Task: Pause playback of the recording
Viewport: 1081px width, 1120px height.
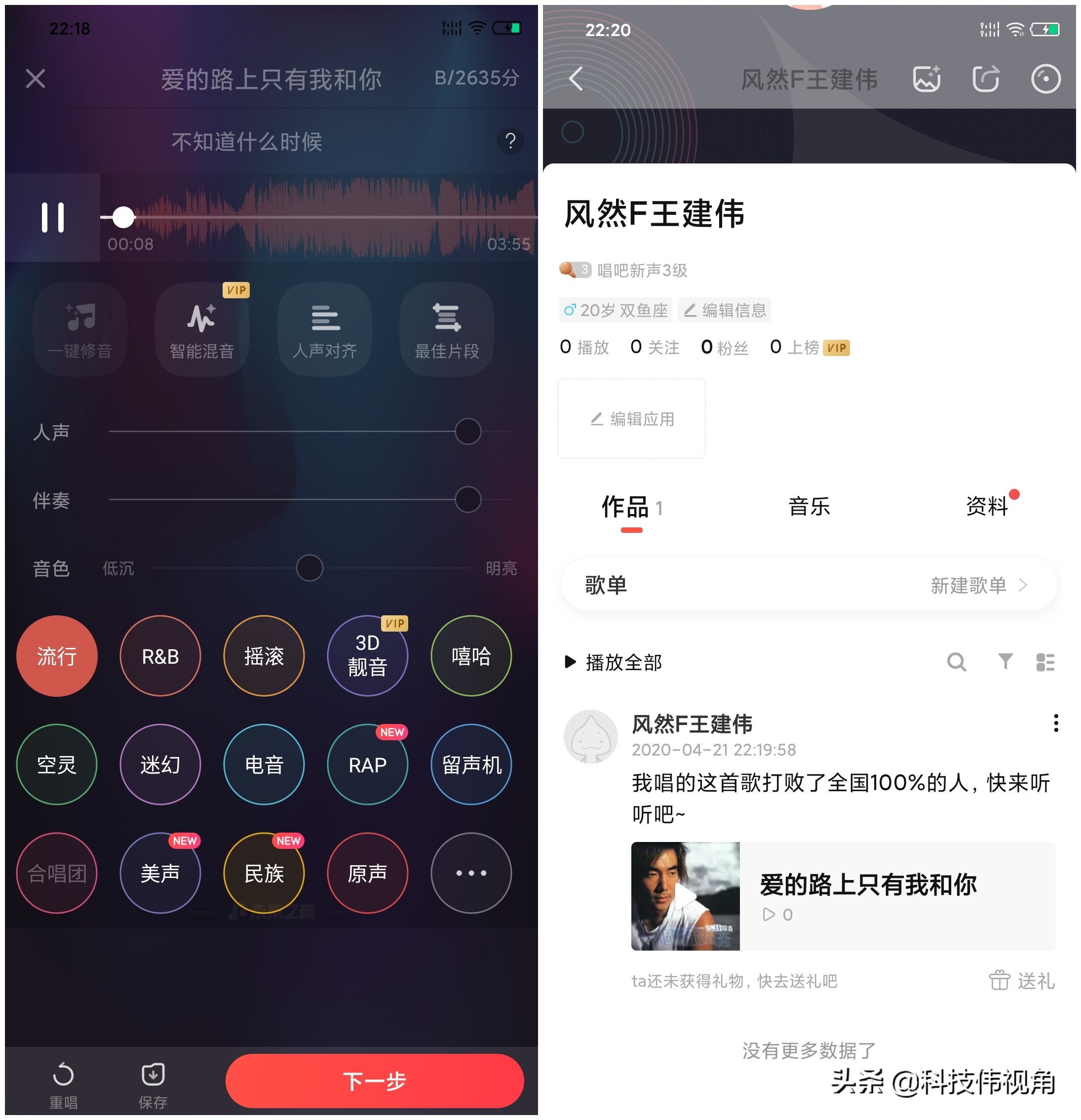Action: 54,217
